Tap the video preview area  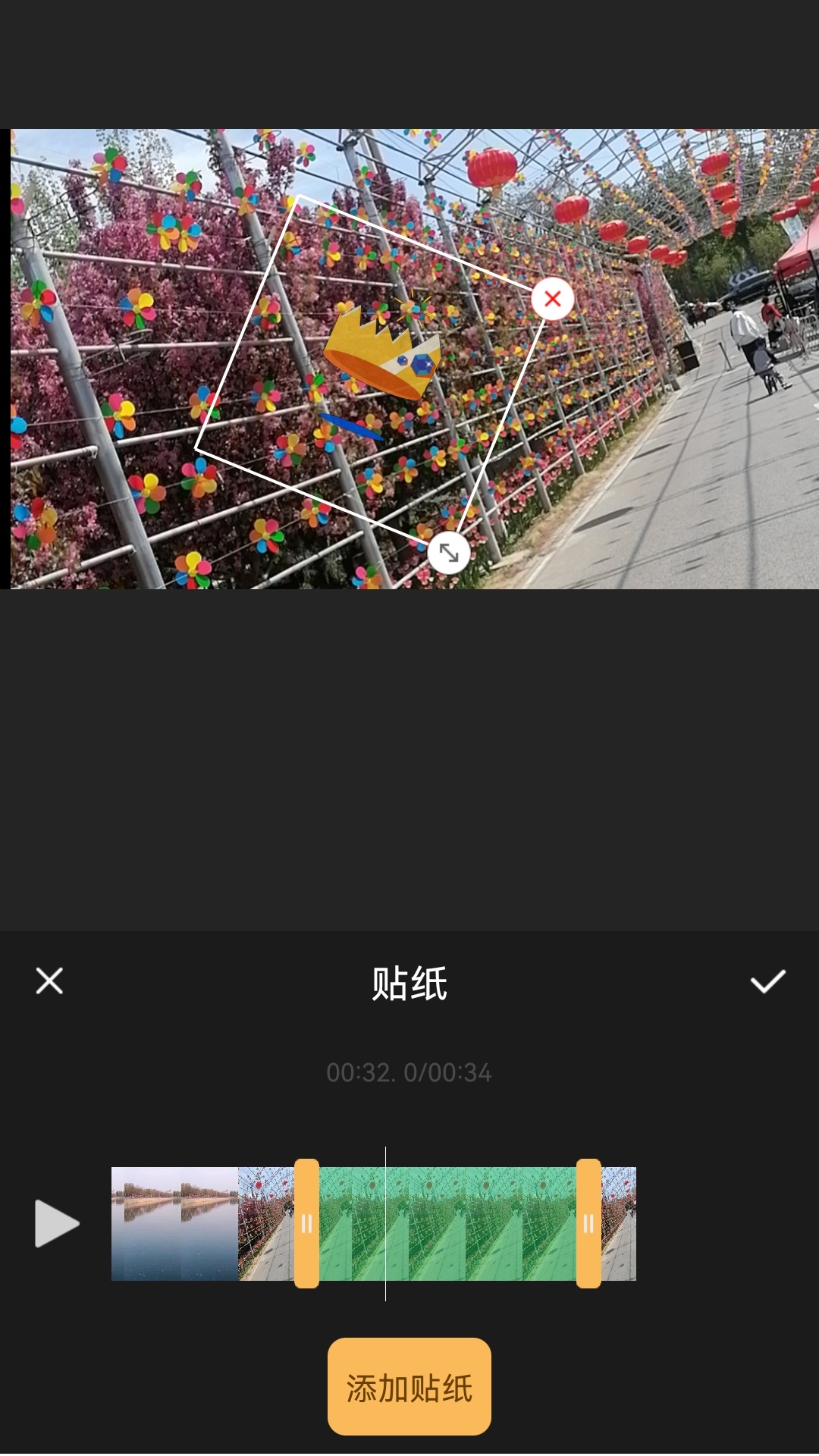coord(682,455)
